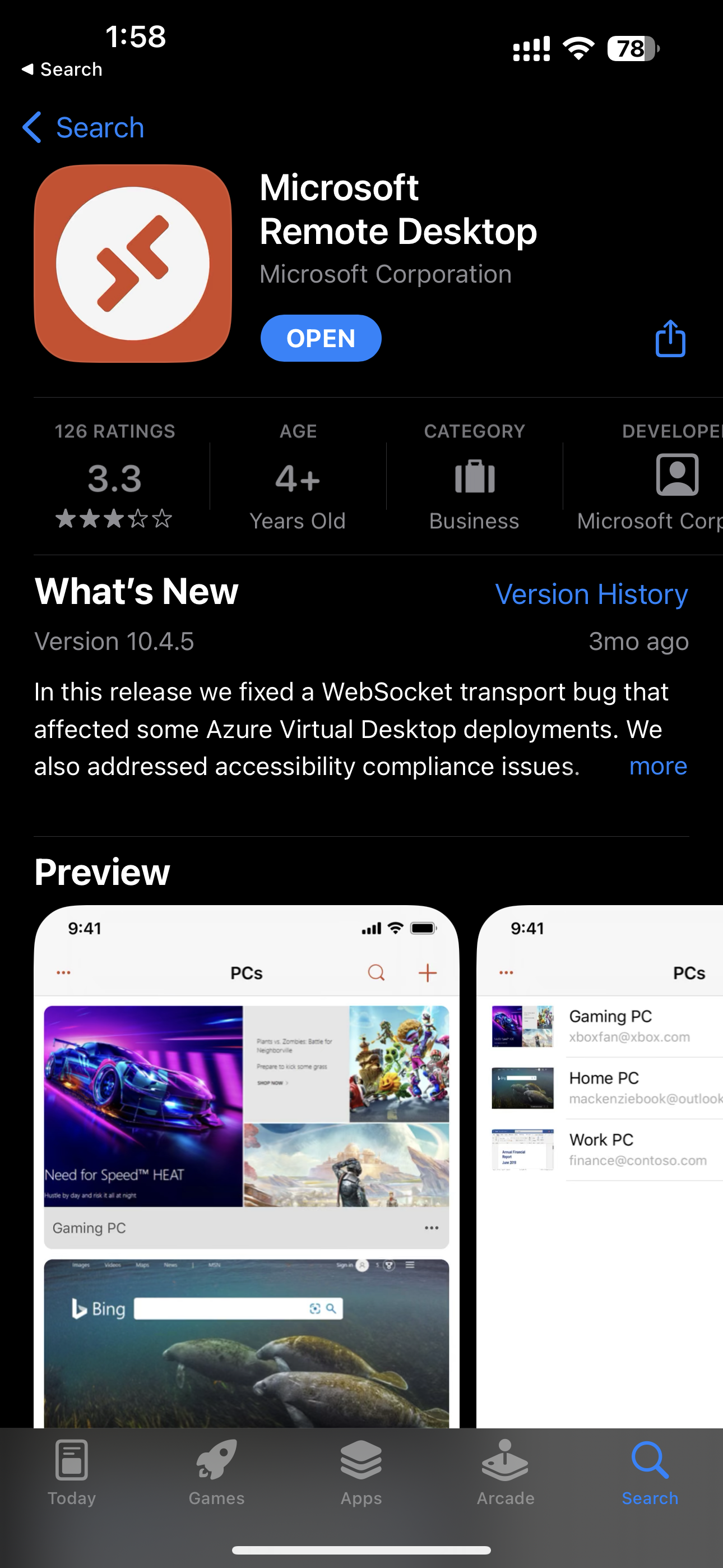Viewport: 723px width, 1568px height.
Task: Switch to the Today tab
Action: 72,1472
